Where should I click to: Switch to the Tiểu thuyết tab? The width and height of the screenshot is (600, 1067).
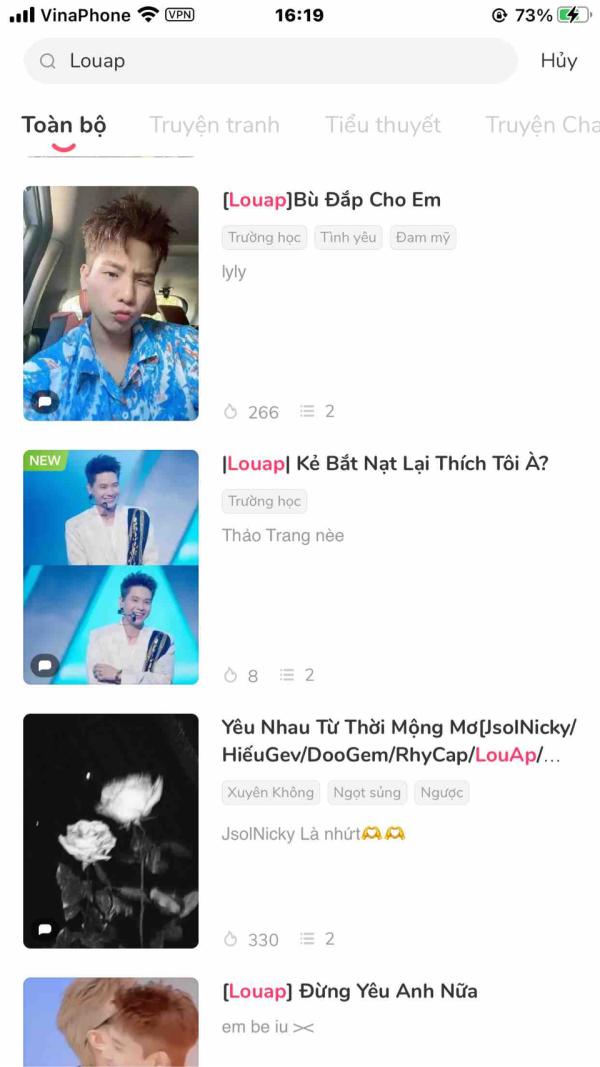pyautogui.click(x=382, y=125)
